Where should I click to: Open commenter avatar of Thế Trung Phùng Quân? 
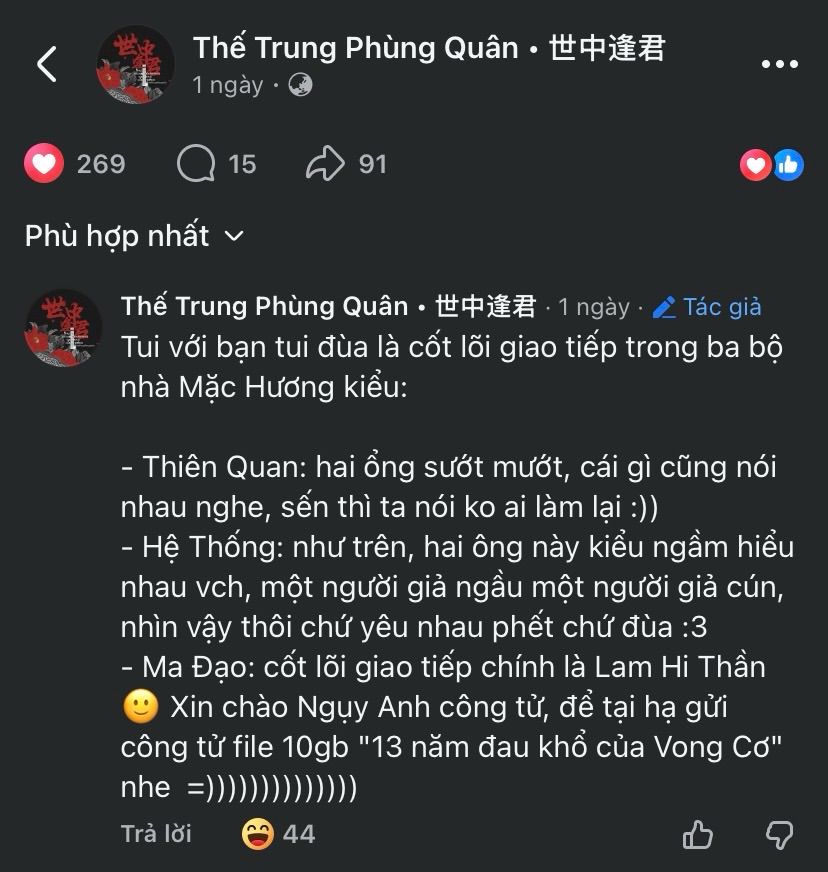63,328
